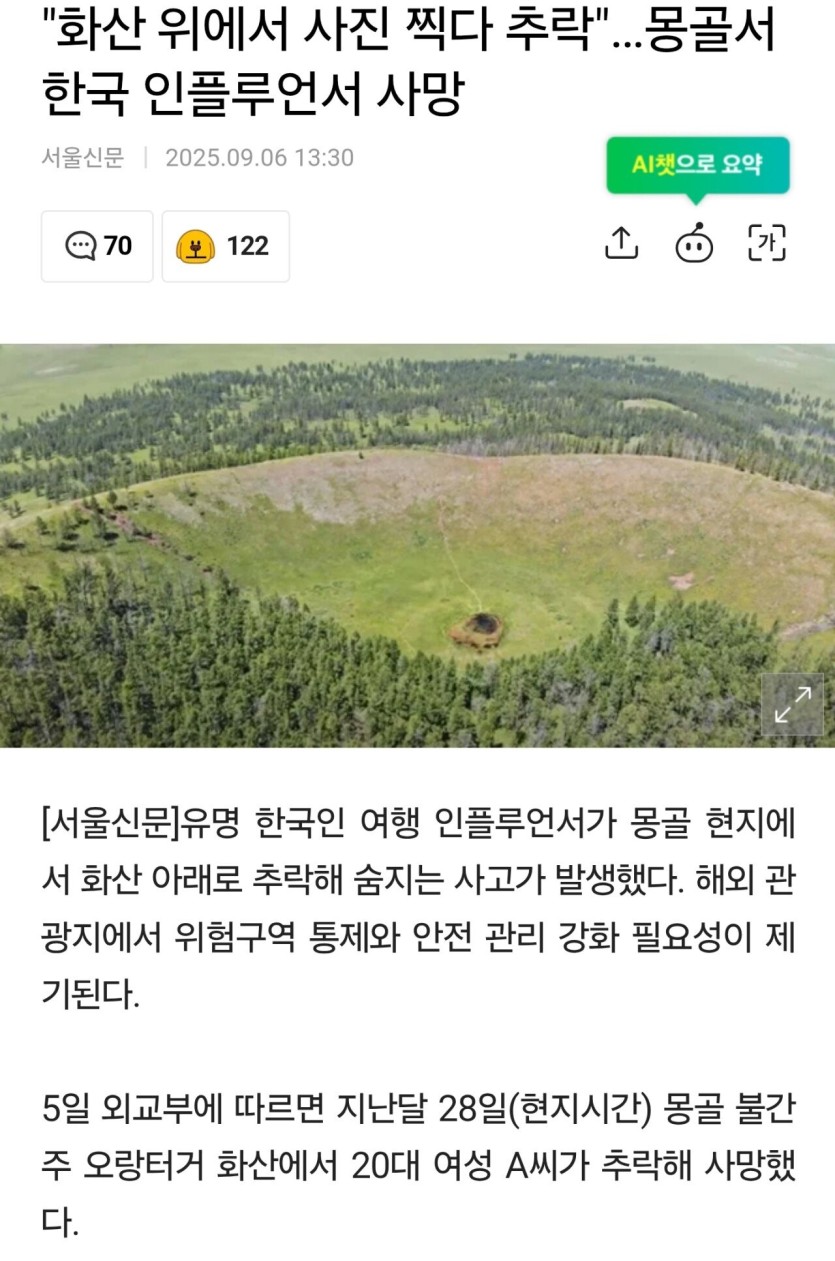Screen dimensions: 835x1261
Task: Tap the reaction button showing 122
Action: point(225,246)
